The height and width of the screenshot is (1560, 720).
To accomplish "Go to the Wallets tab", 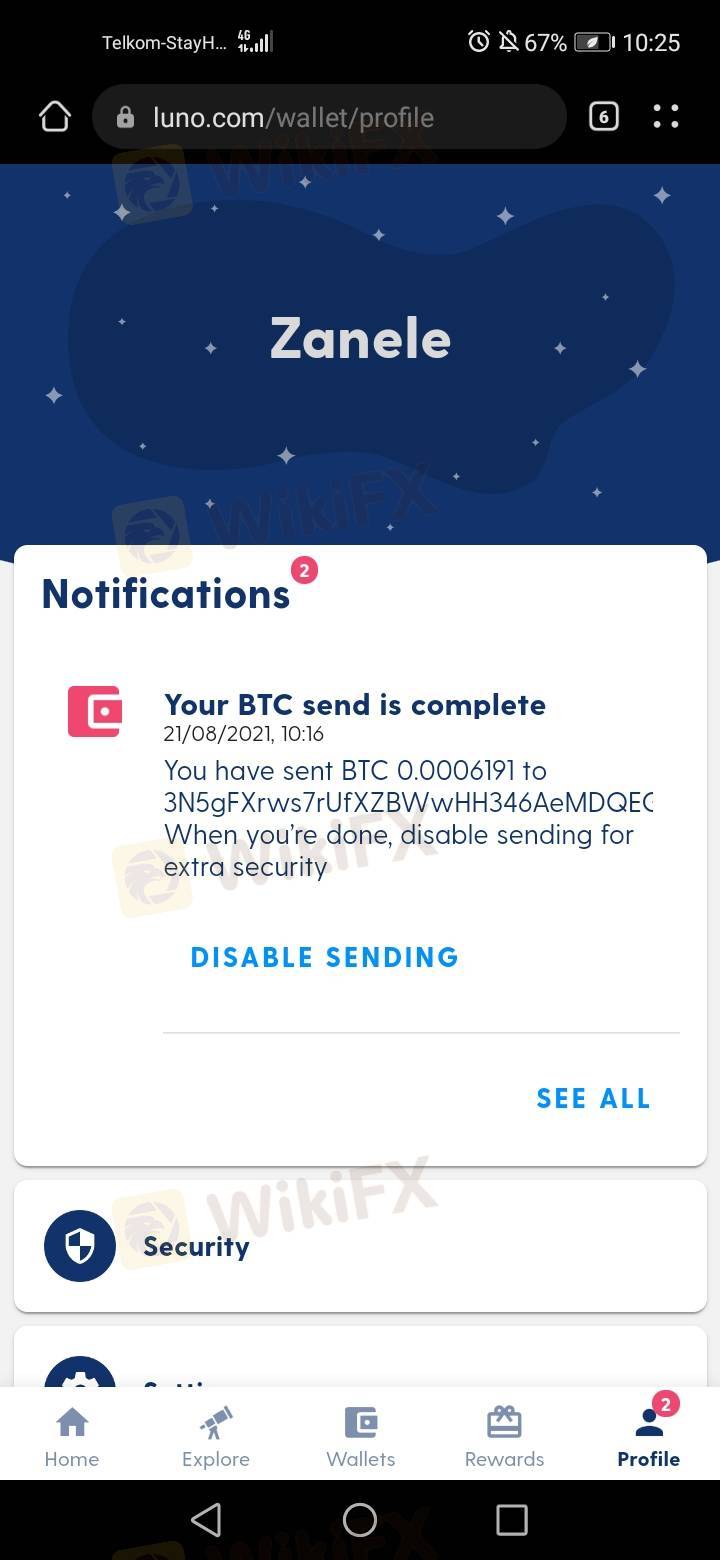I will (360, 1437).
